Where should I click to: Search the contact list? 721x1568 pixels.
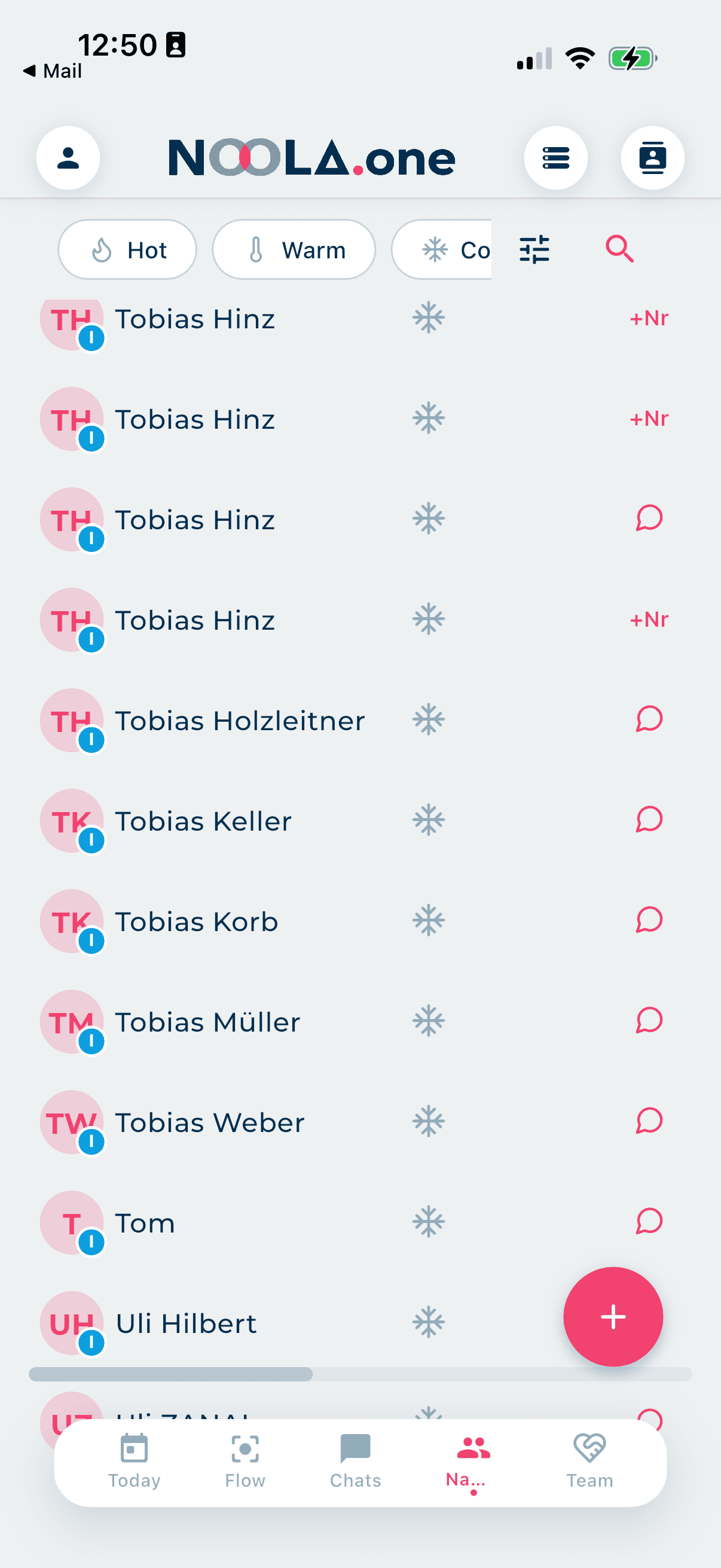tap(619, 249)
